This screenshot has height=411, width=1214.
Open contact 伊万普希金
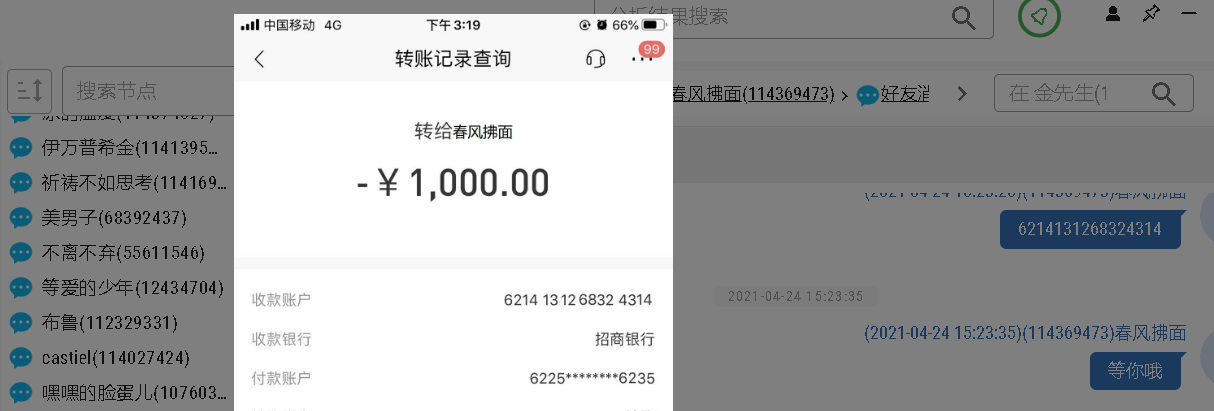[128, 148]
